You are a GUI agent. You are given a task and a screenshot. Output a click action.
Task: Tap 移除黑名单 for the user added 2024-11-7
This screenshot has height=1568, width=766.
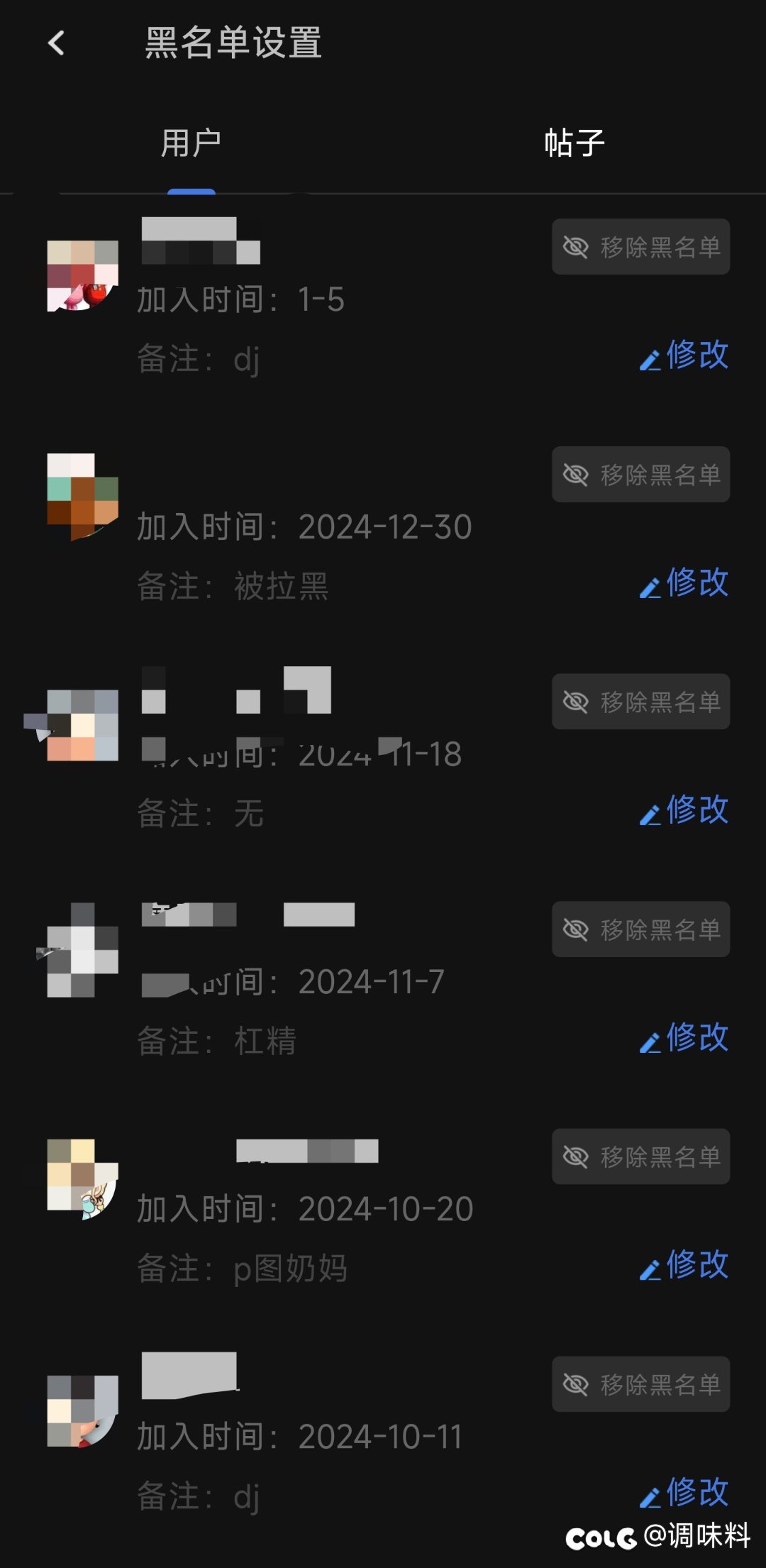pyautogui.click(x=641, y=929)
